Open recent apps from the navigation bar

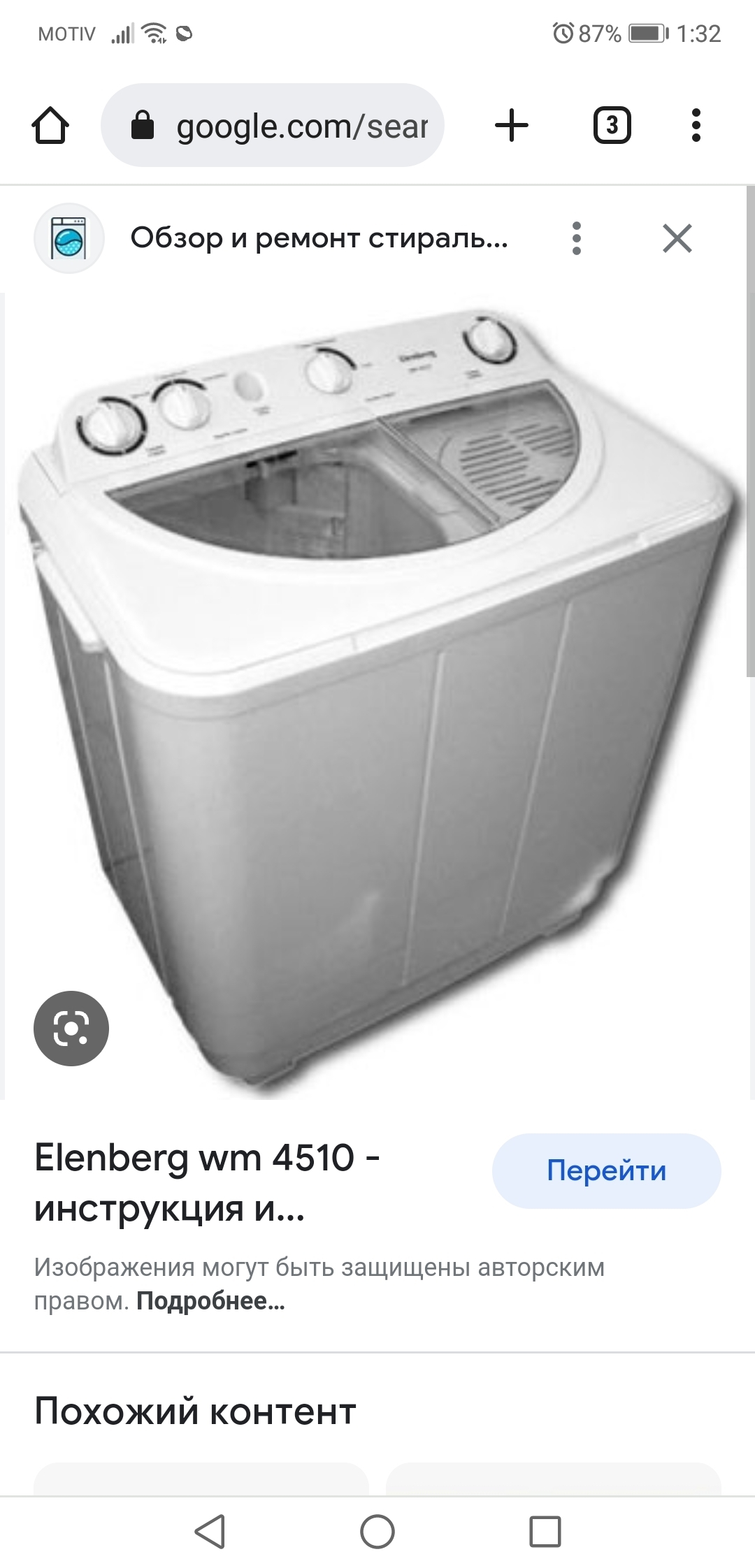[545, 1532]
